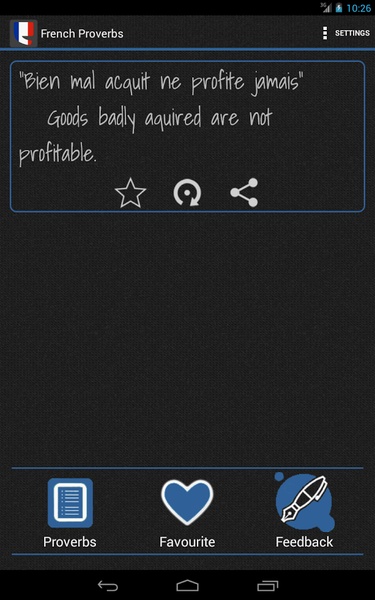The image size is (375, 600).
Task: Go to the Favourite section
Action: point(187,513)
